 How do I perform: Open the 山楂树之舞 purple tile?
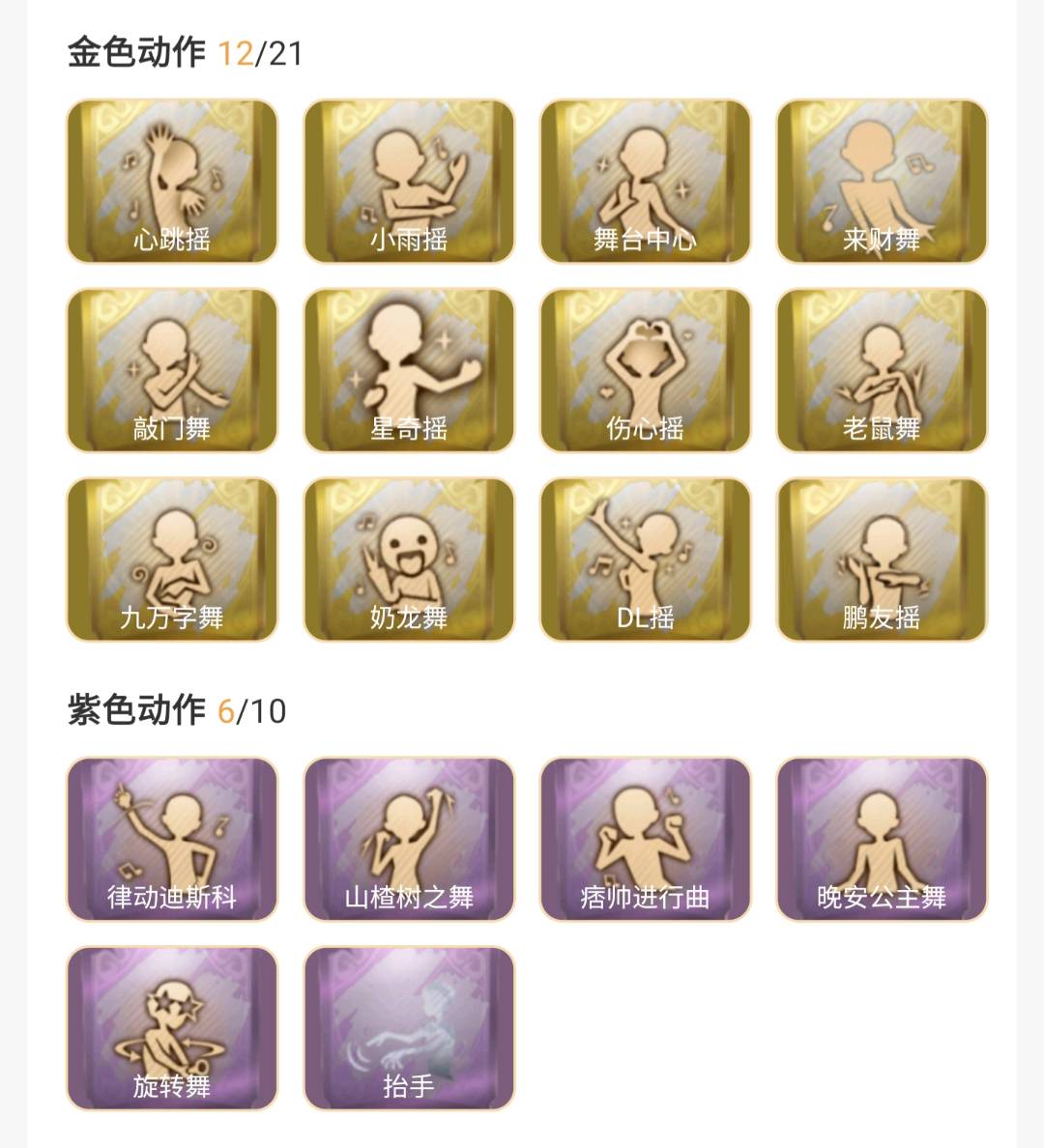pyautogui.click(x=409, y=839)
